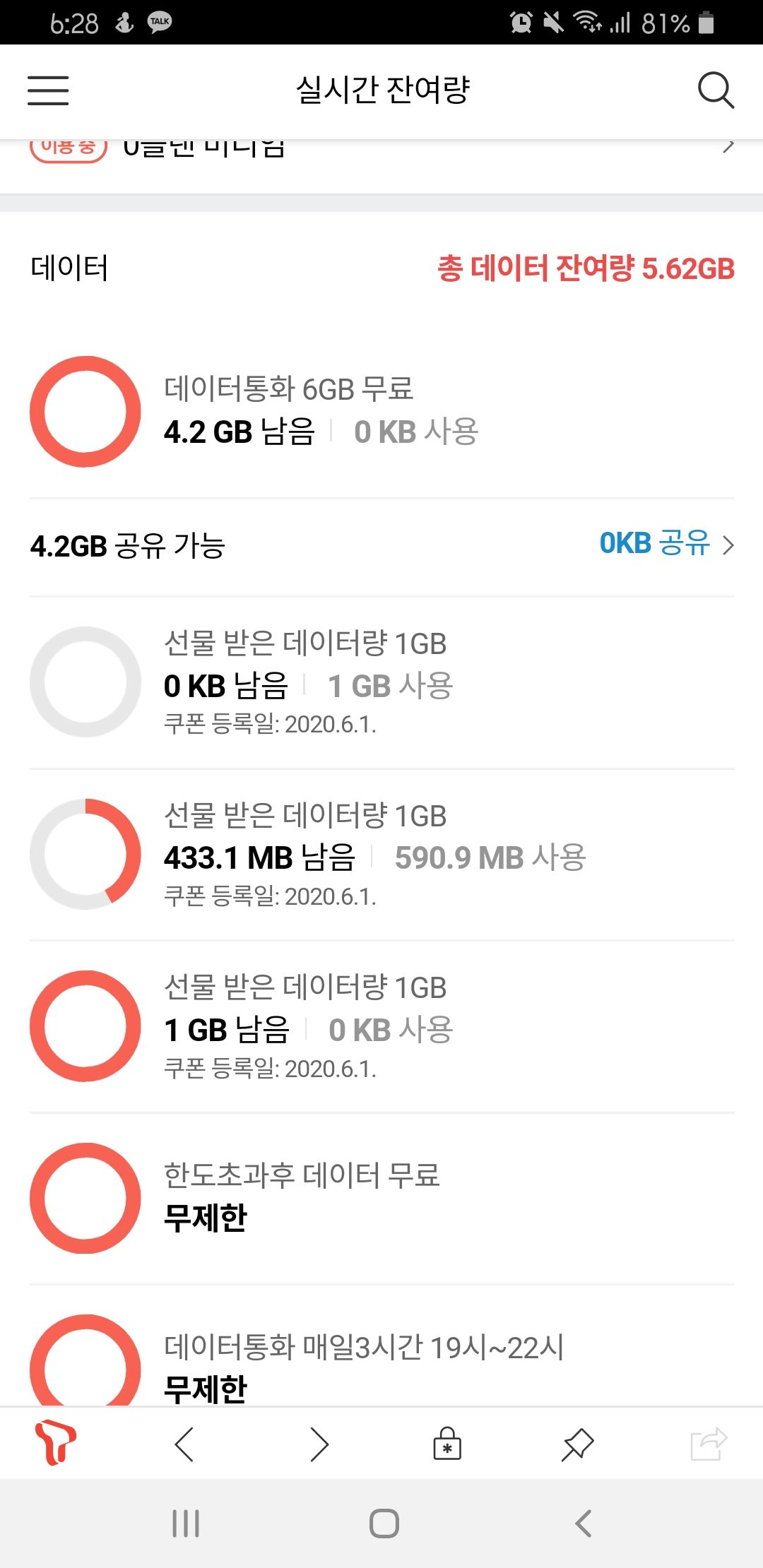
Task: Tap the pin icon in the bottom toolbar
Action: pos(576,1444)
